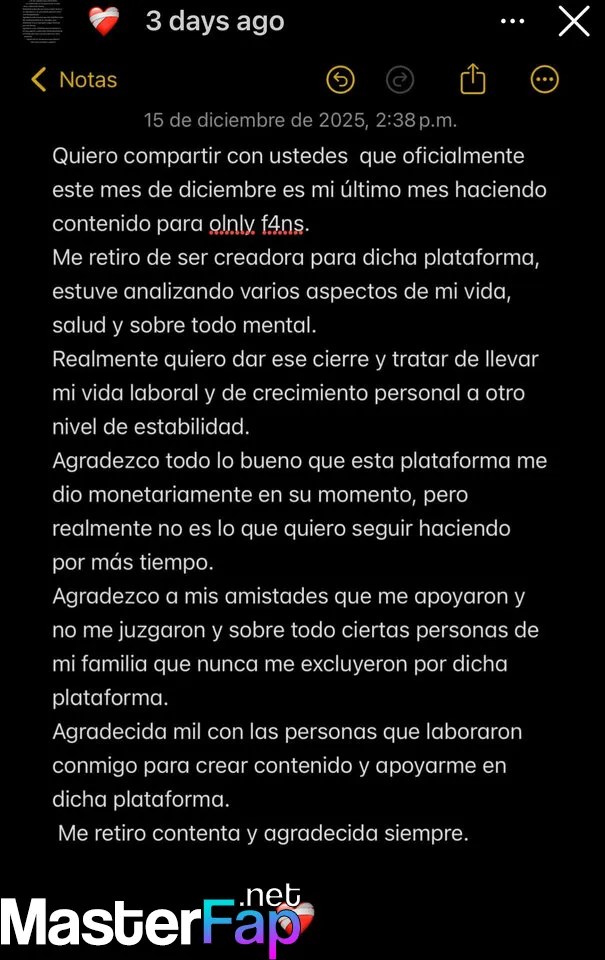Viewport: 605px width, 960px height.
Task: Close the story viewer
Action: point(574,21)
